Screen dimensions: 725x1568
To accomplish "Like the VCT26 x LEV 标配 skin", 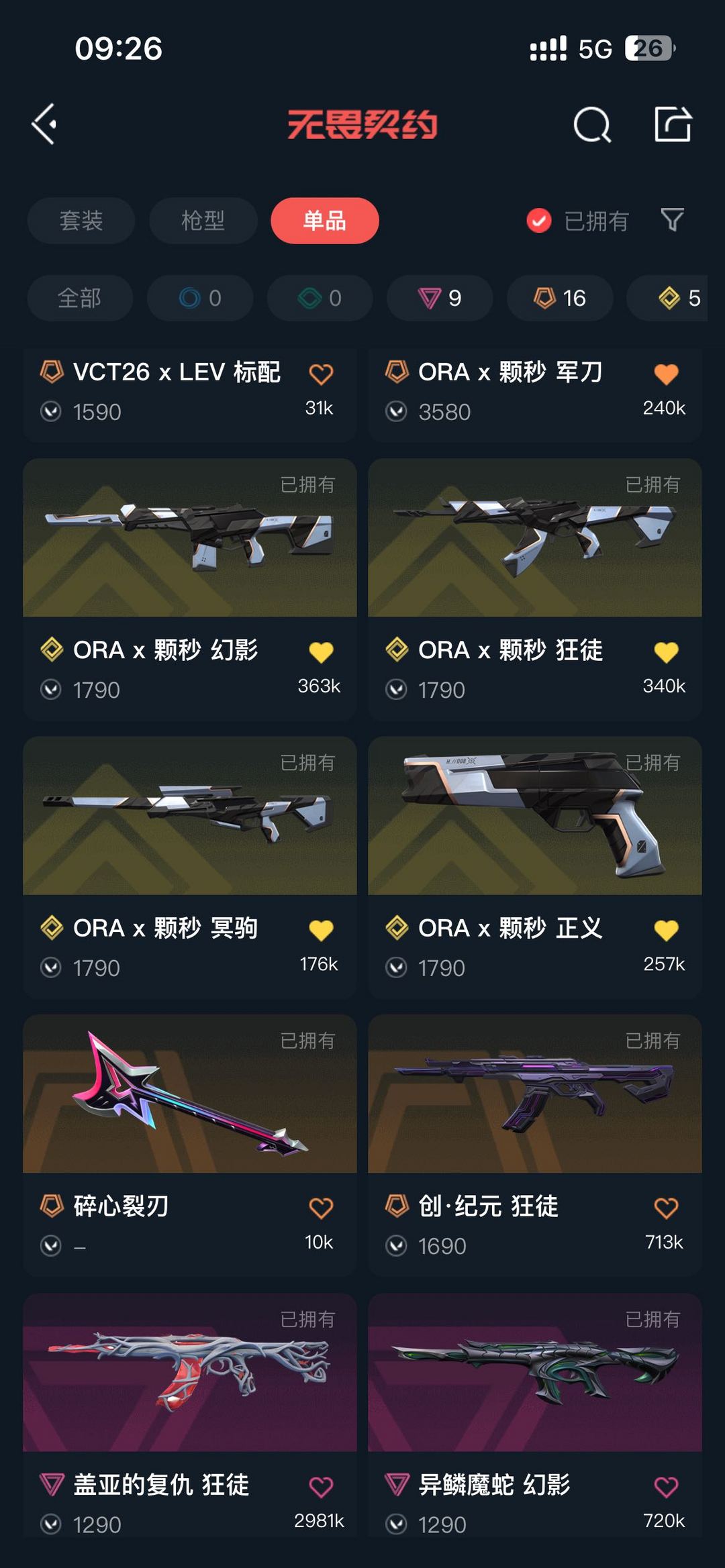I will pyautogui.click(x=321, y=374).
